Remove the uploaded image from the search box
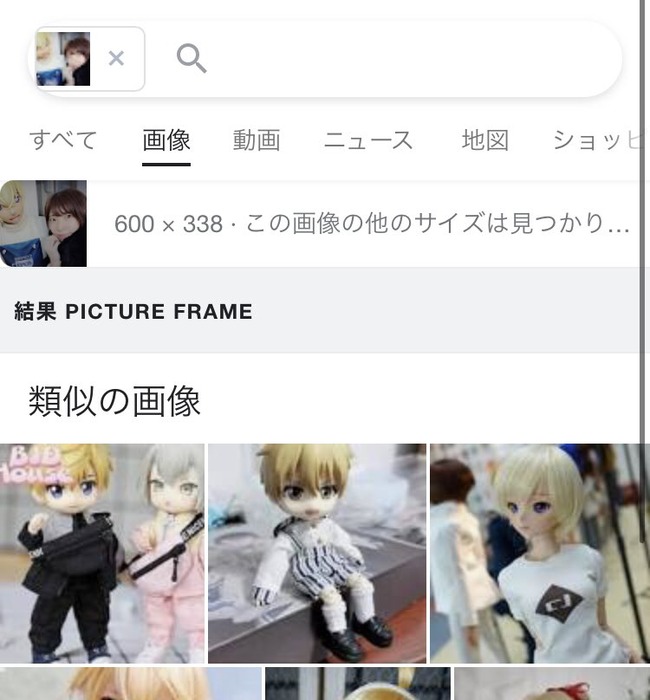 pos(116,59)
